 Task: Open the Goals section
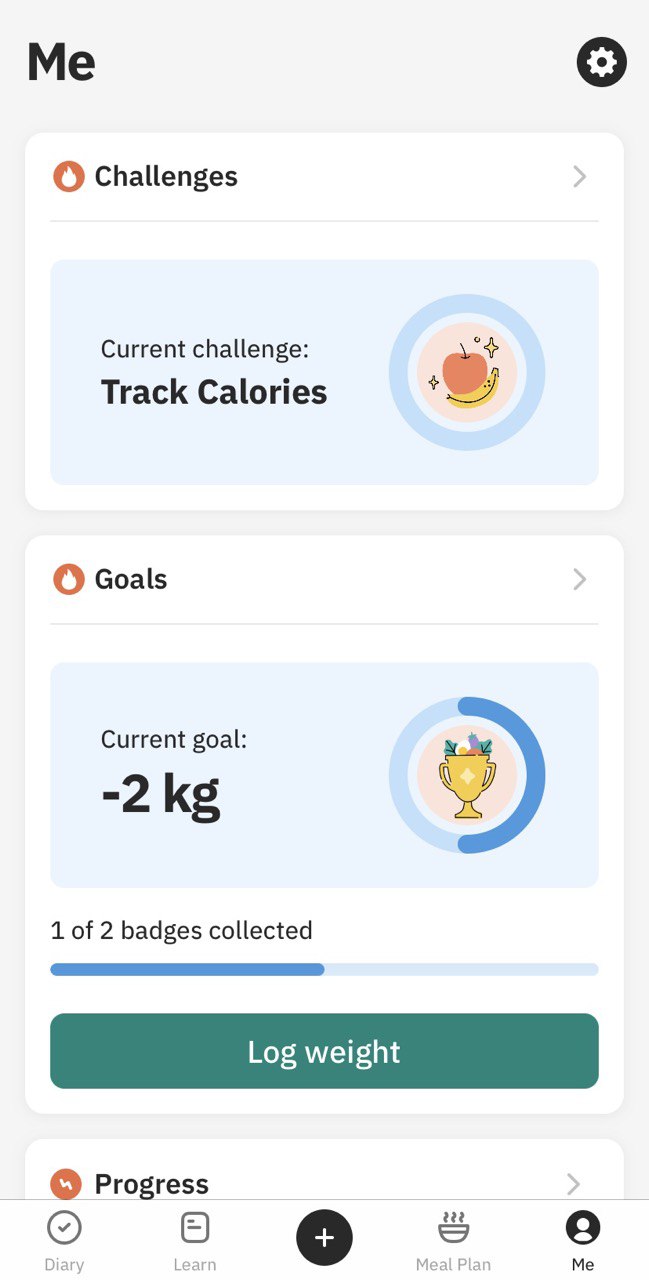coord(324,579)
